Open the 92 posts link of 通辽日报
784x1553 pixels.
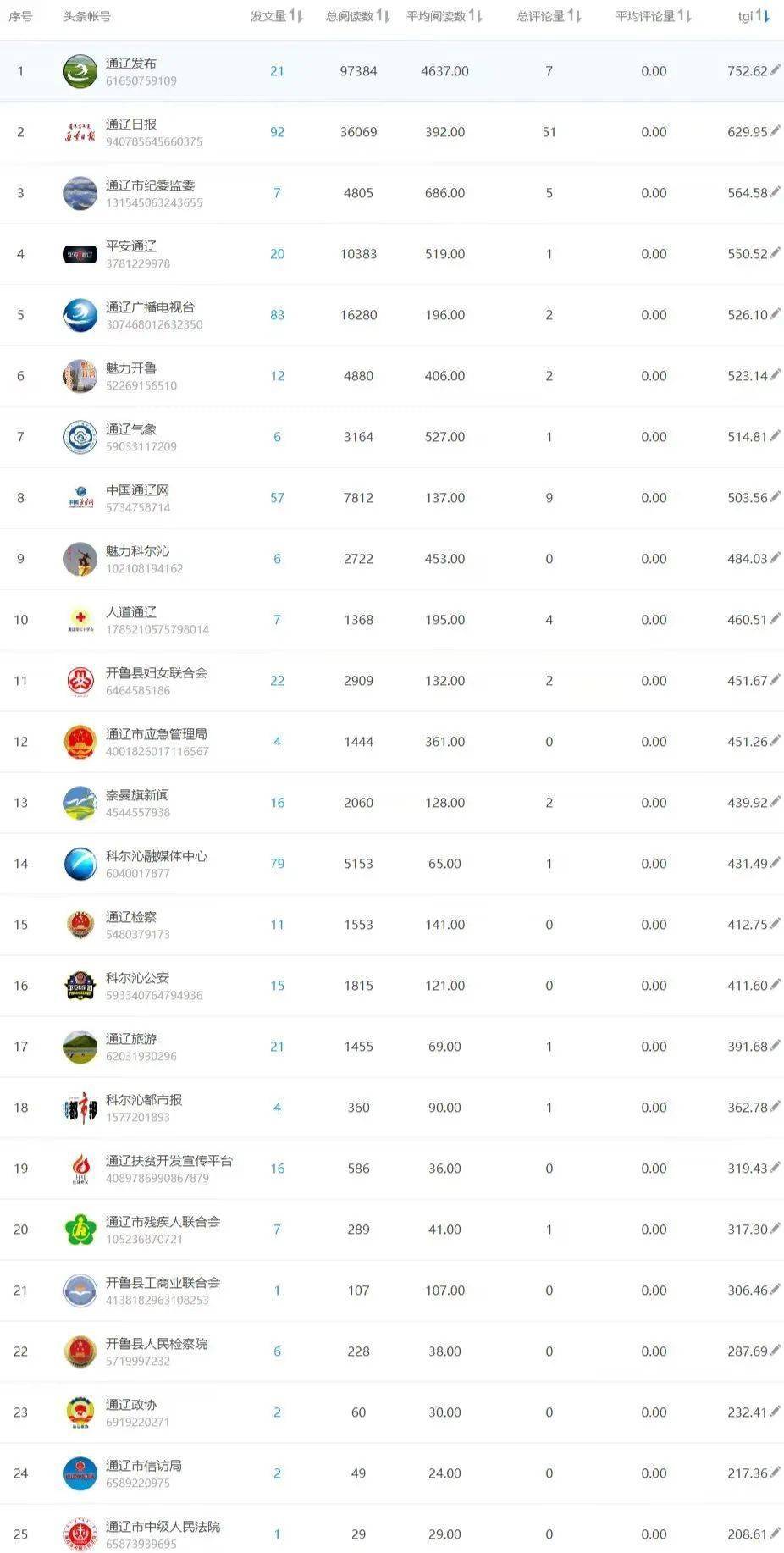pyautogui.click(x=277, y=132)
